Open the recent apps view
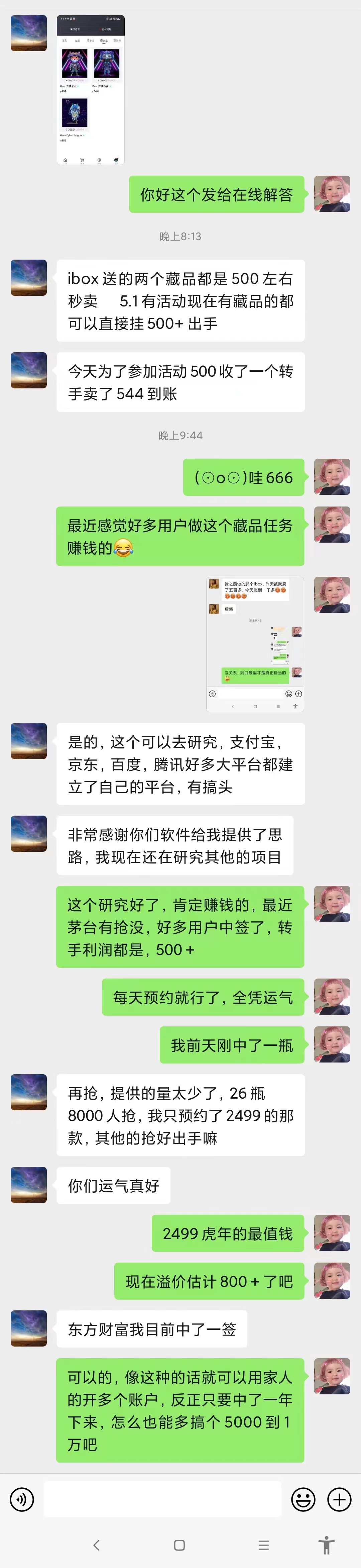361x1568 pixels. 263,1545
